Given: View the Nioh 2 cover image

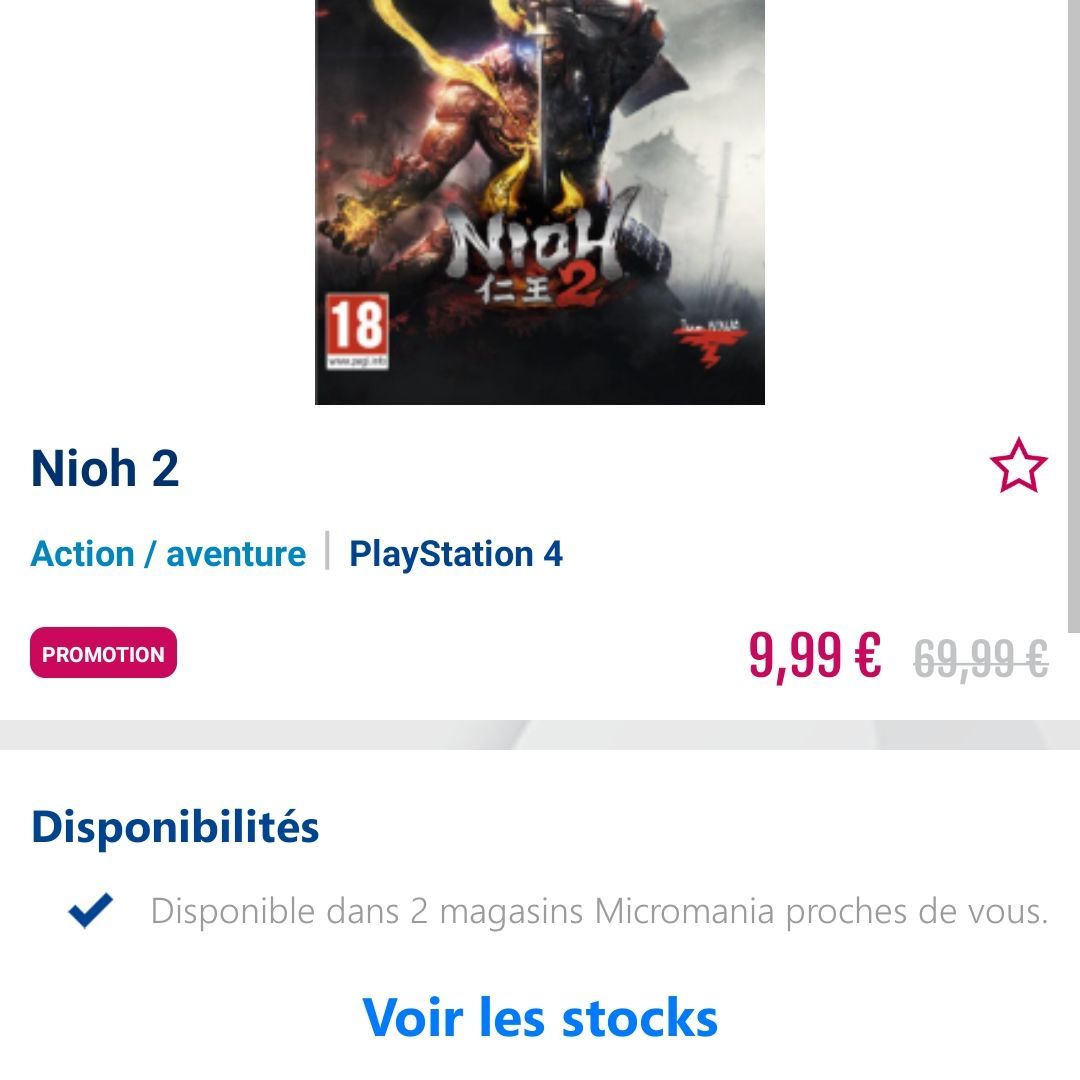Looking at the screenshot, I should click(540, 200).
